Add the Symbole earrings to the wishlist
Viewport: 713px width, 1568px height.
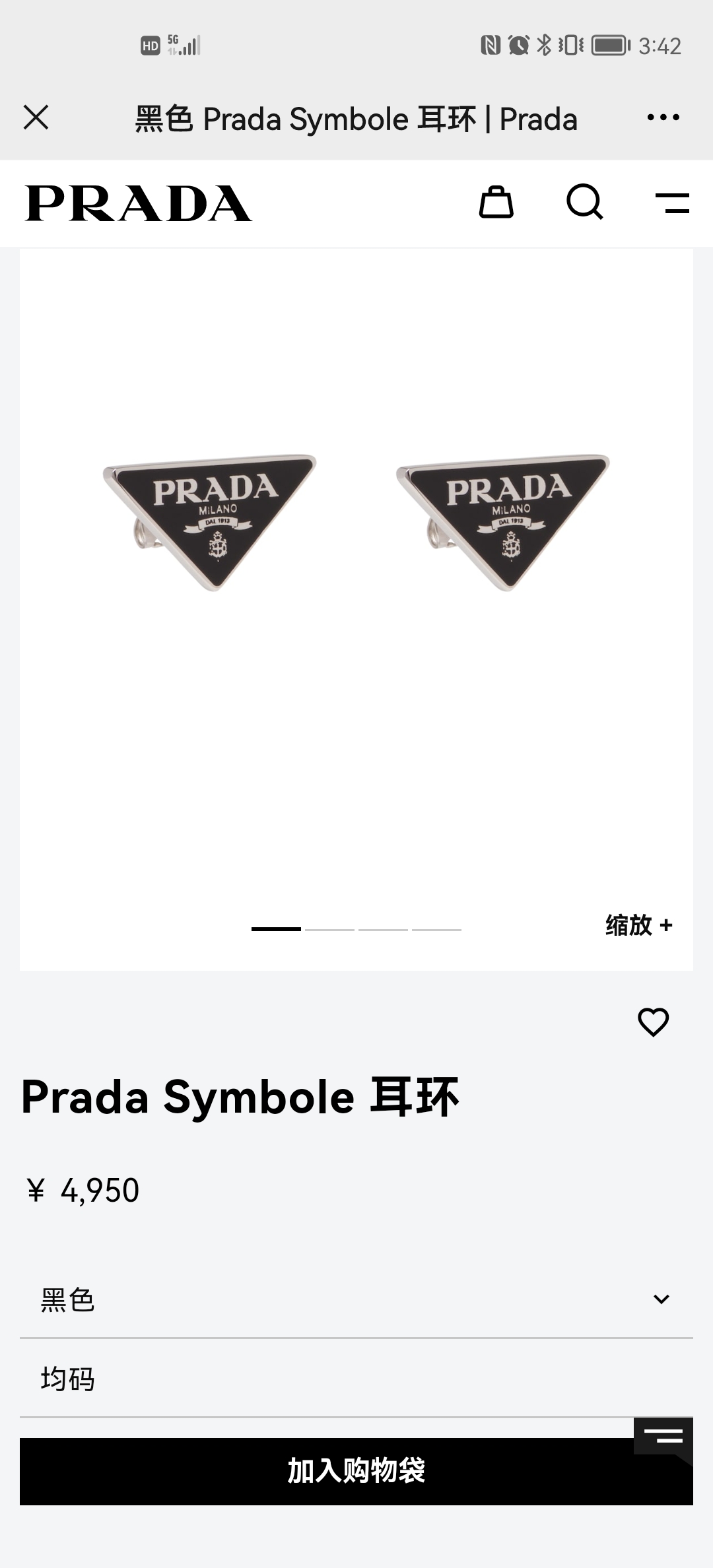[653, 1022]
